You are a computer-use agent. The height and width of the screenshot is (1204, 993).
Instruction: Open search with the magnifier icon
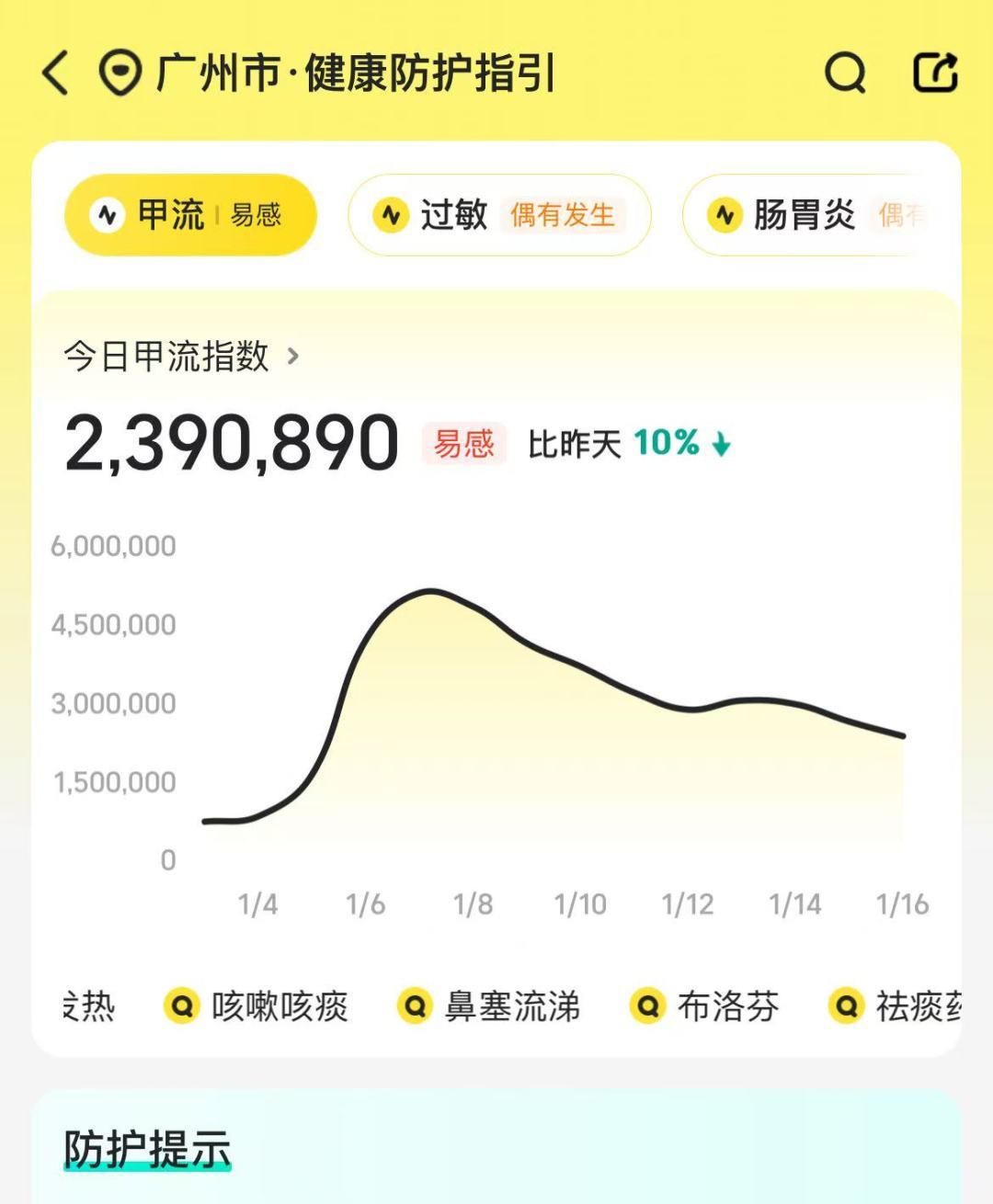tap(845, 73)
